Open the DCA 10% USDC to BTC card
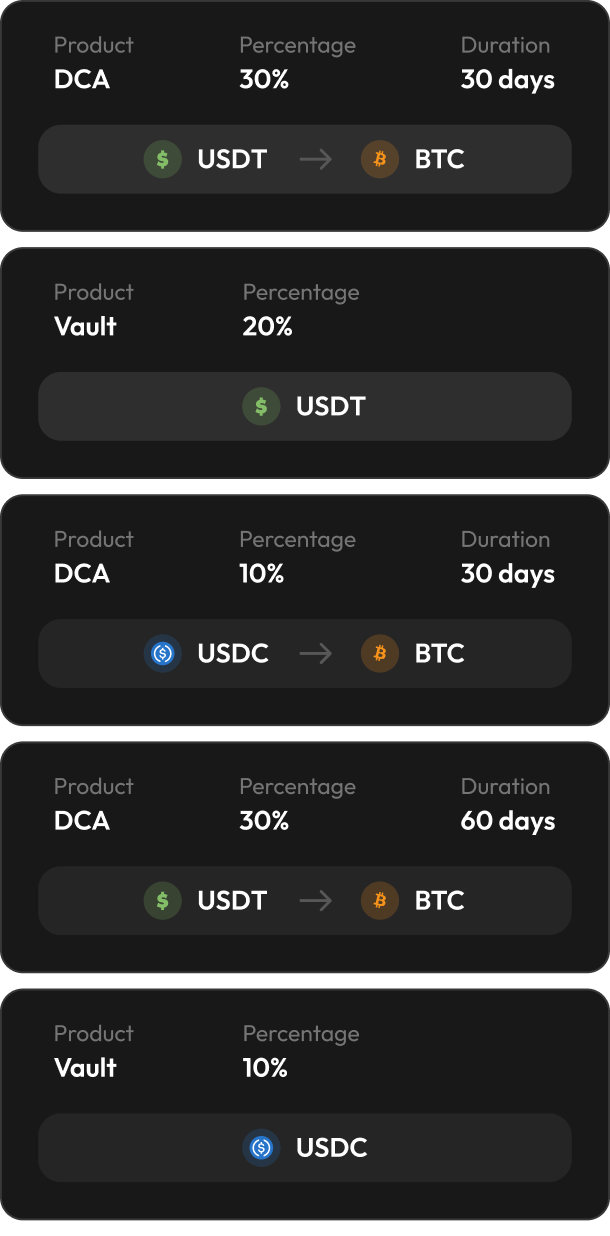The width and height of the screenshot is (610, 1236). (304, 610)
